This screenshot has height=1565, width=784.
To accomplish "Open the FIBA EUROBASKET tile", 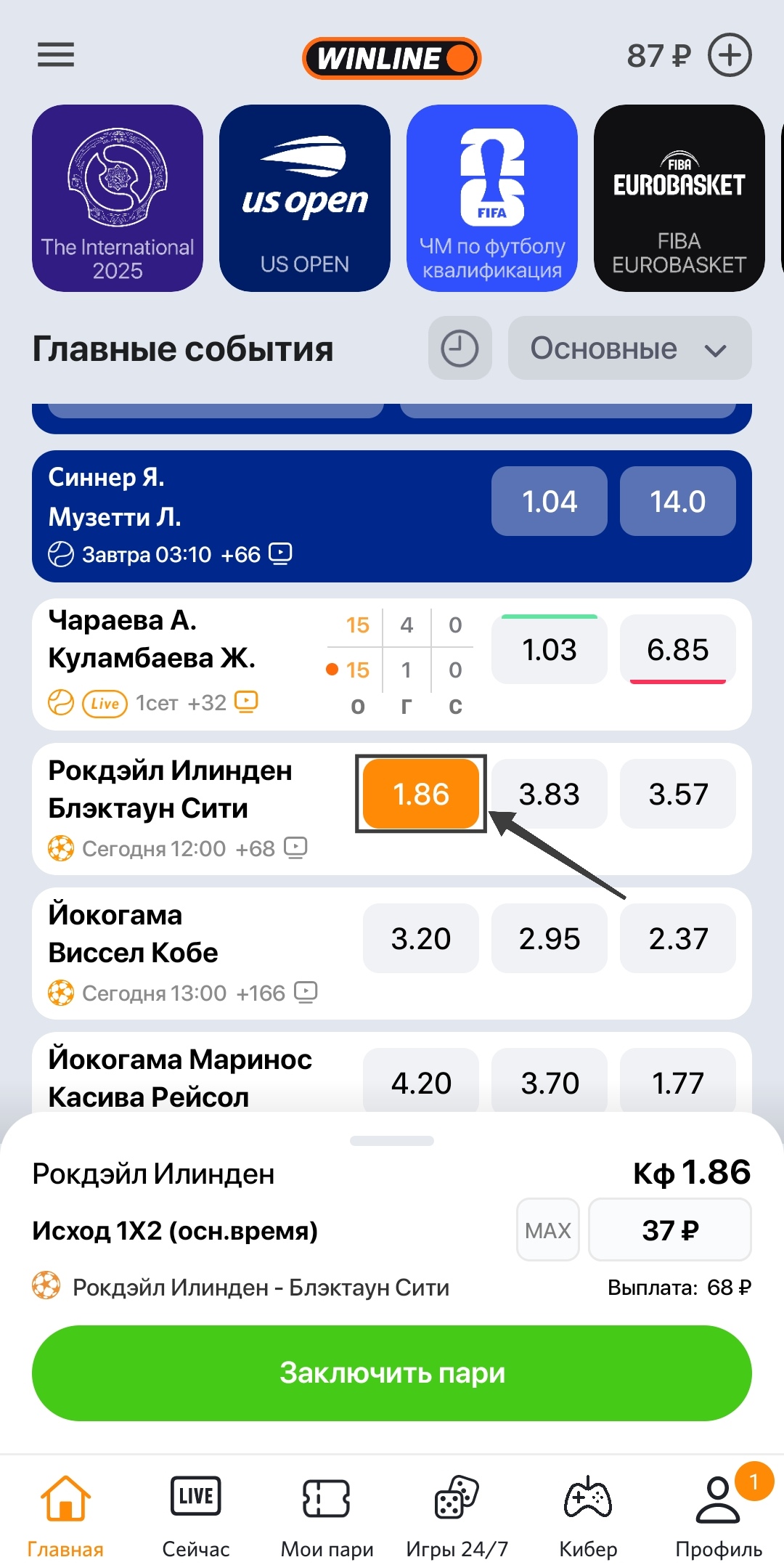I will [679, 198].
